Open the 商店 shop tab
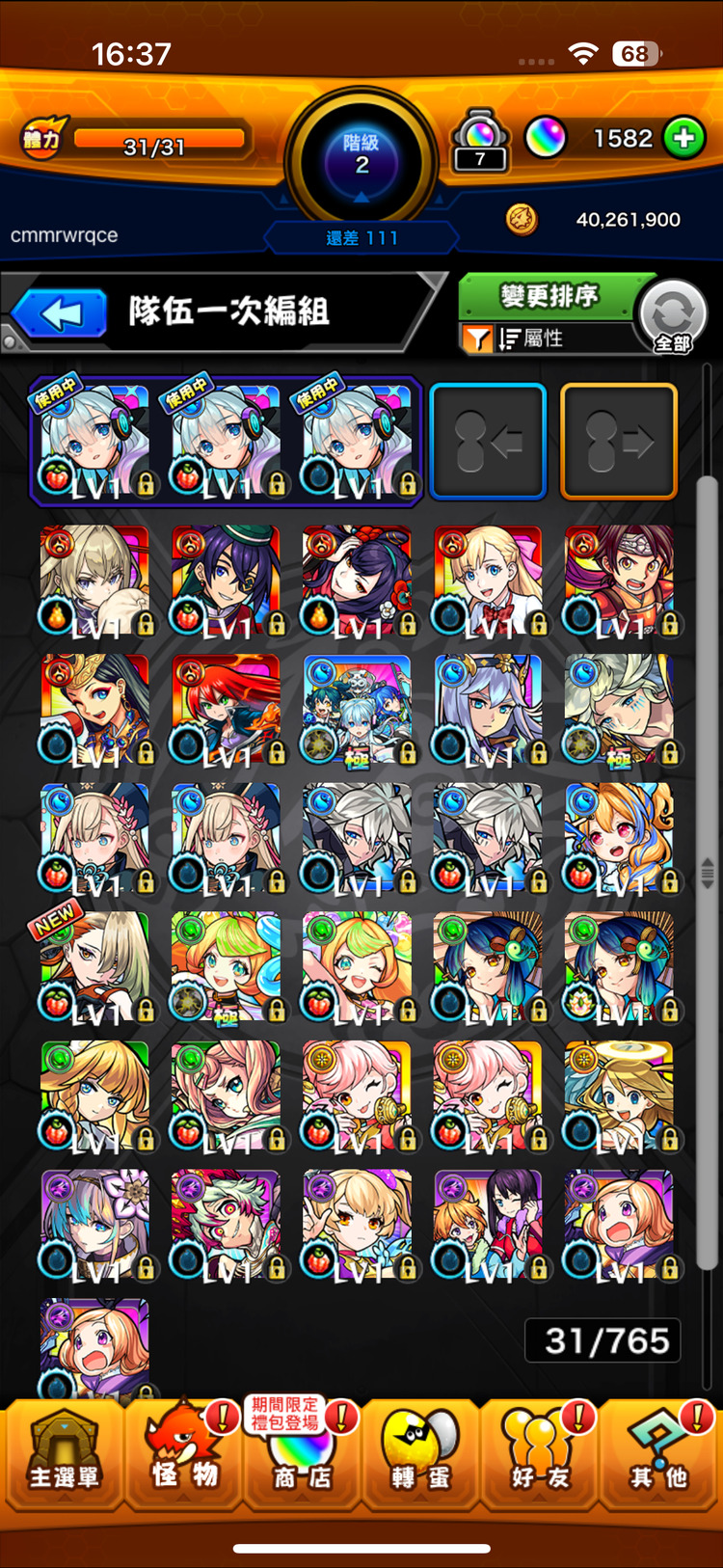The height and width of the screenshot is (1568, 723). pyautogui.click(x=302, y=1454)
